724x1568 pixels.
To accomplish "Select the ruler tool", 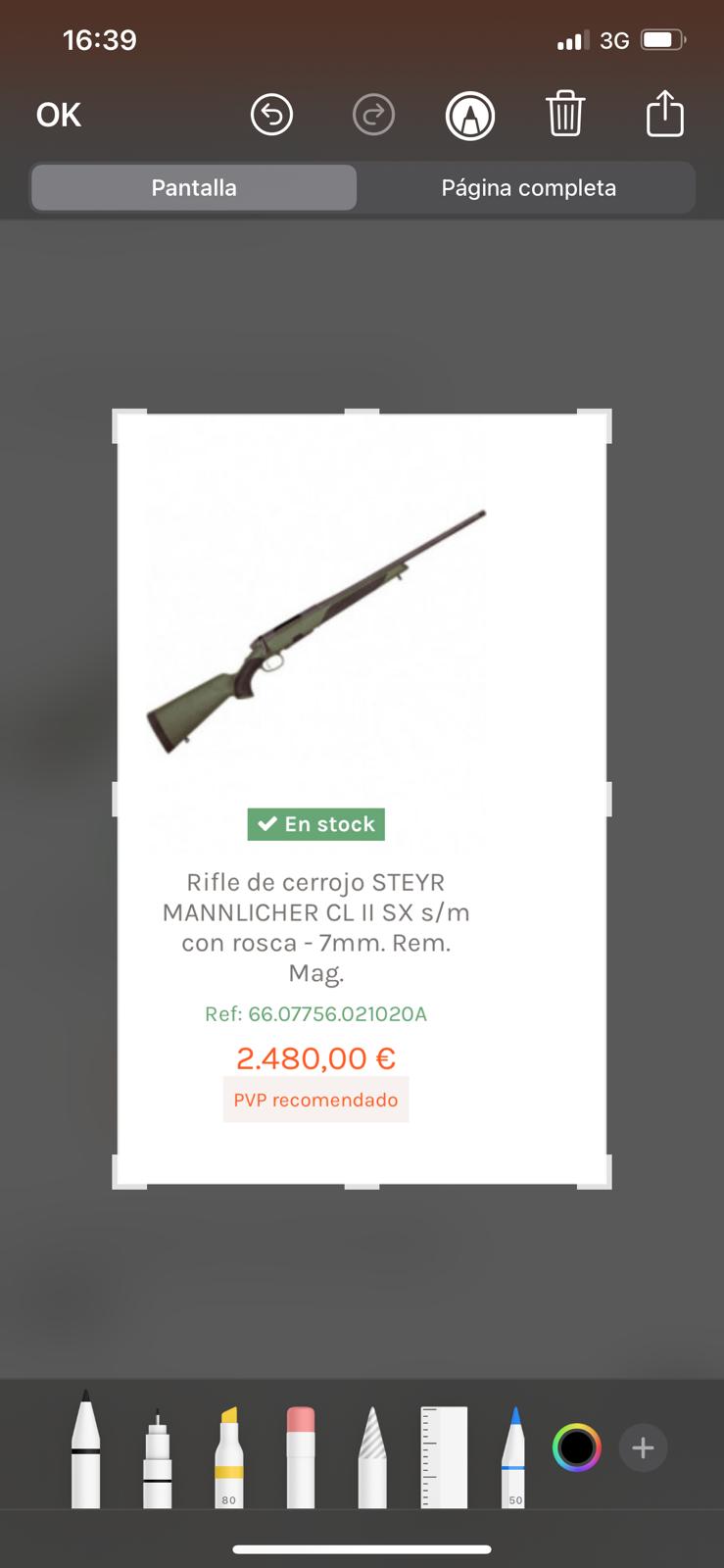I will tap(444, 1456).
